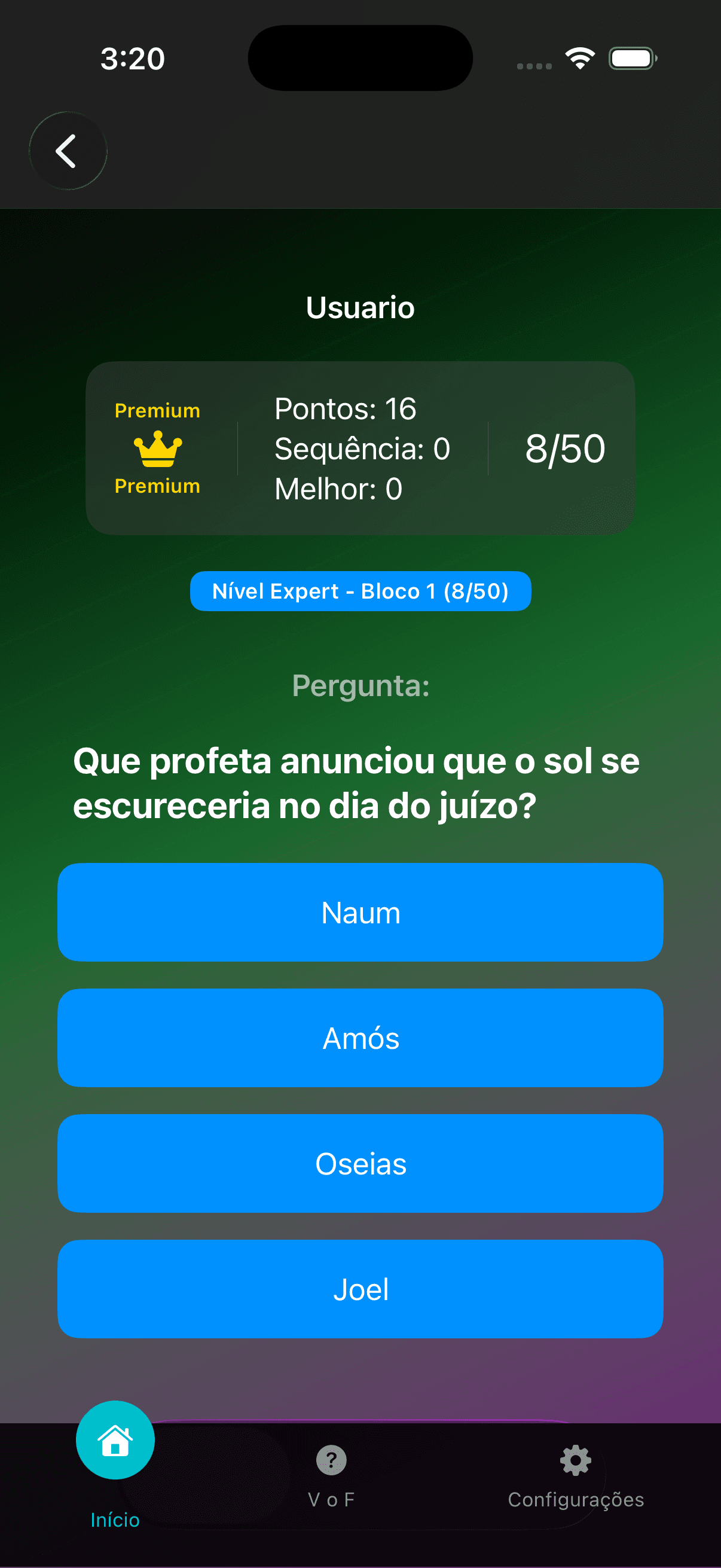The image size is (721, 1568).
Task: Click the Premium crown icon
Action: pyautogui.click(x=157, y=449)
